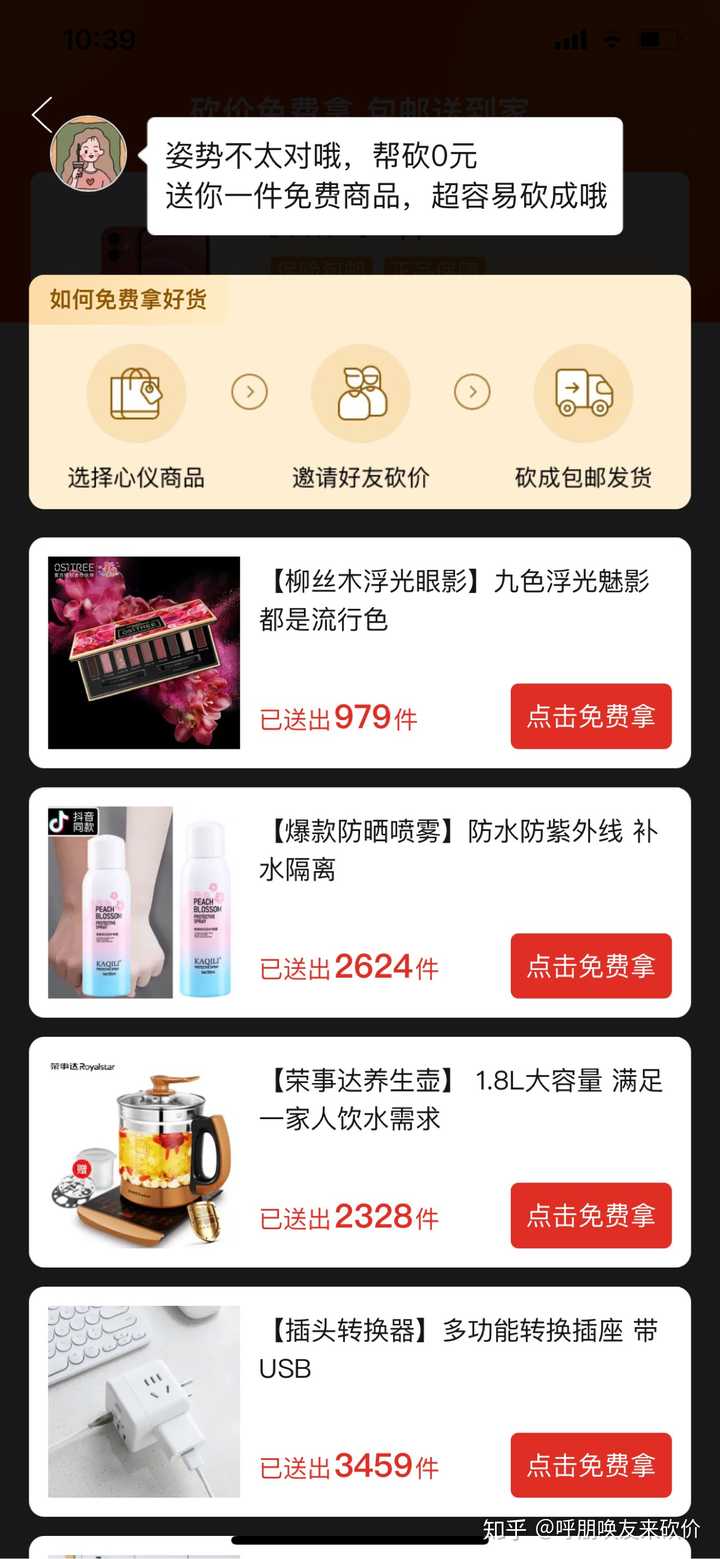Screen dimensions: 720x1559
Task: Tap the back arrow at top left
Action: pos(41,116)
